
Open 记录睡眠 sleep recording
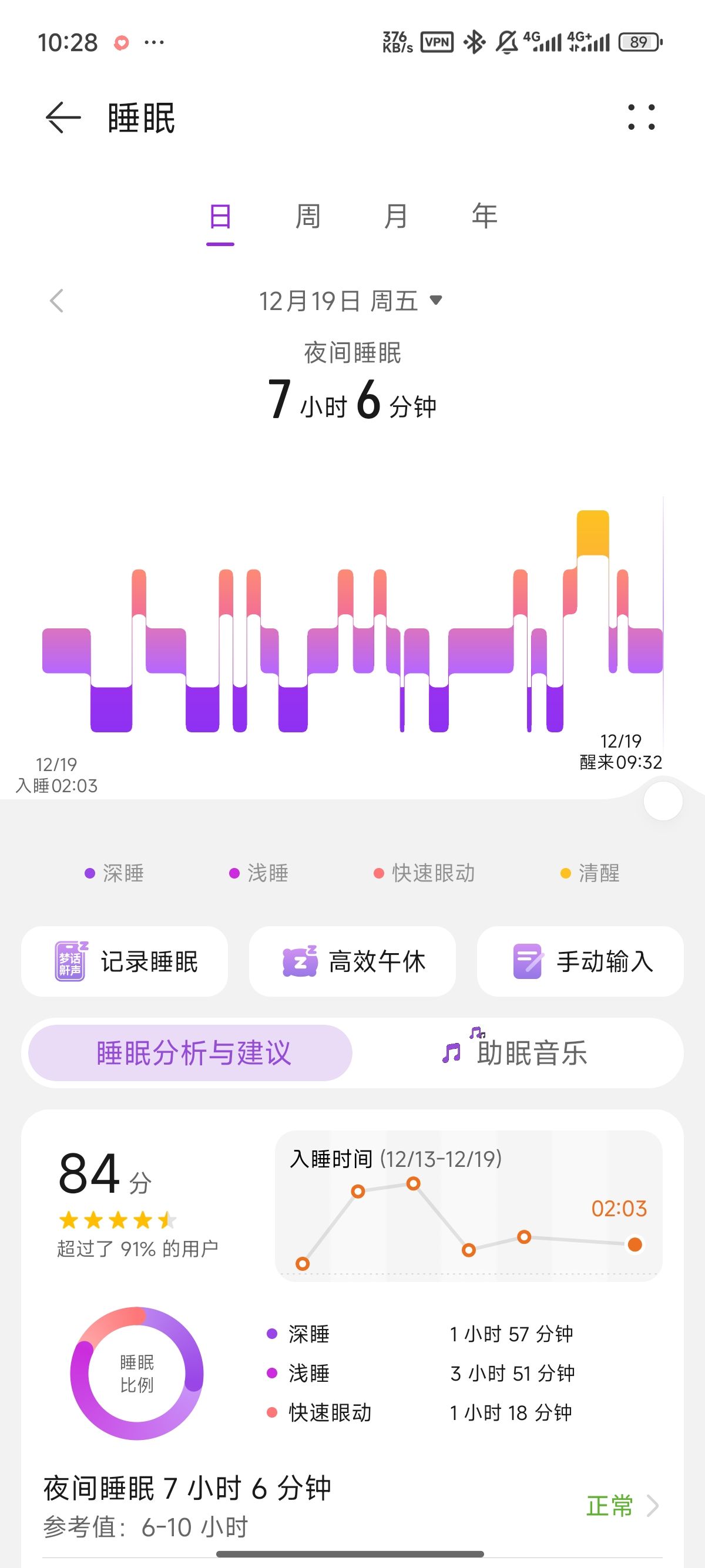(125, 962)
